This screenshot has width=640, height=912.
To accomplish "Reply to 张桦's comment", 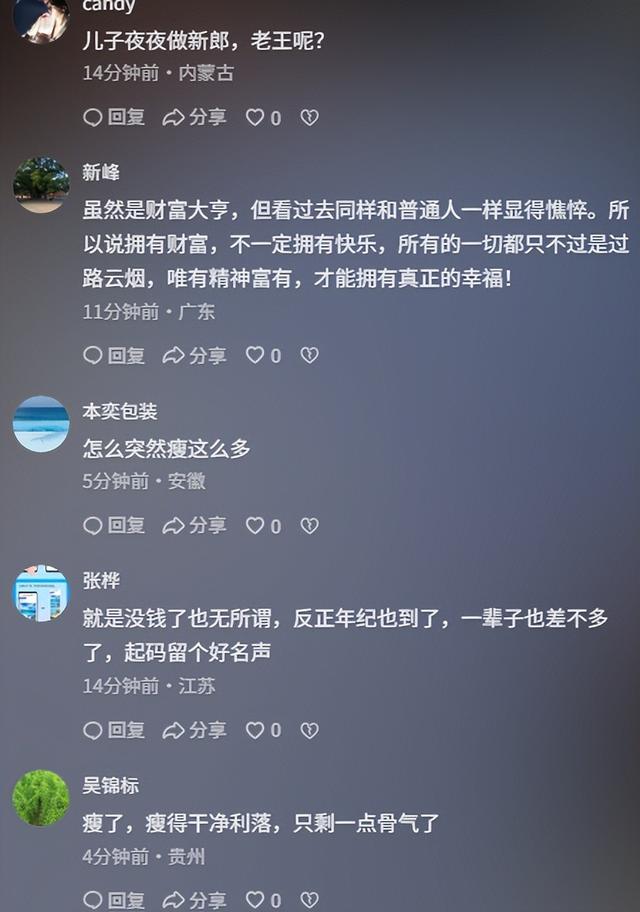I will [x=114, y=730].
